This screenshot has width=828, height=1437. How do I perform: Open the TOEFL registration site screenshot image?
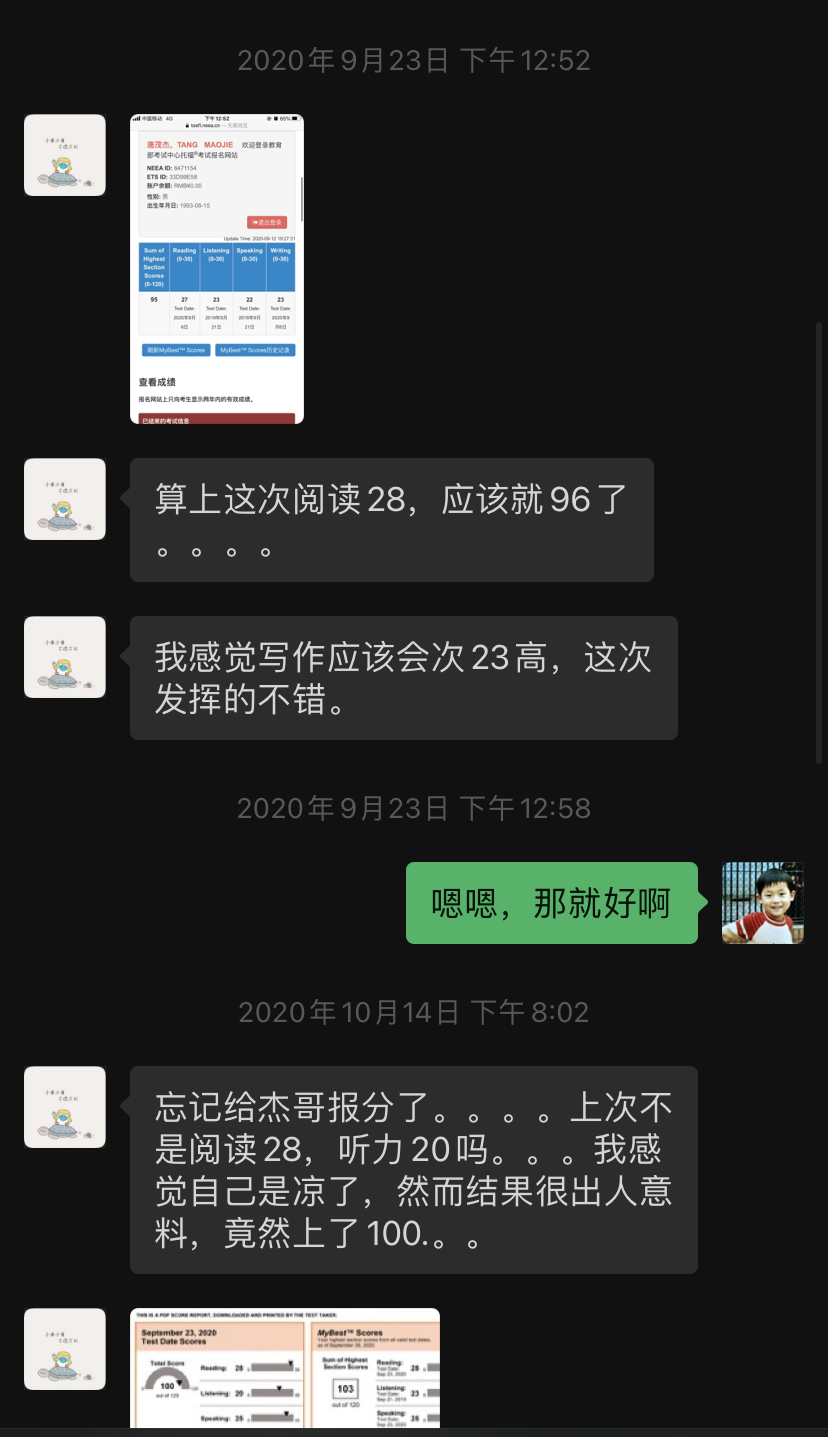pos(217,268)
